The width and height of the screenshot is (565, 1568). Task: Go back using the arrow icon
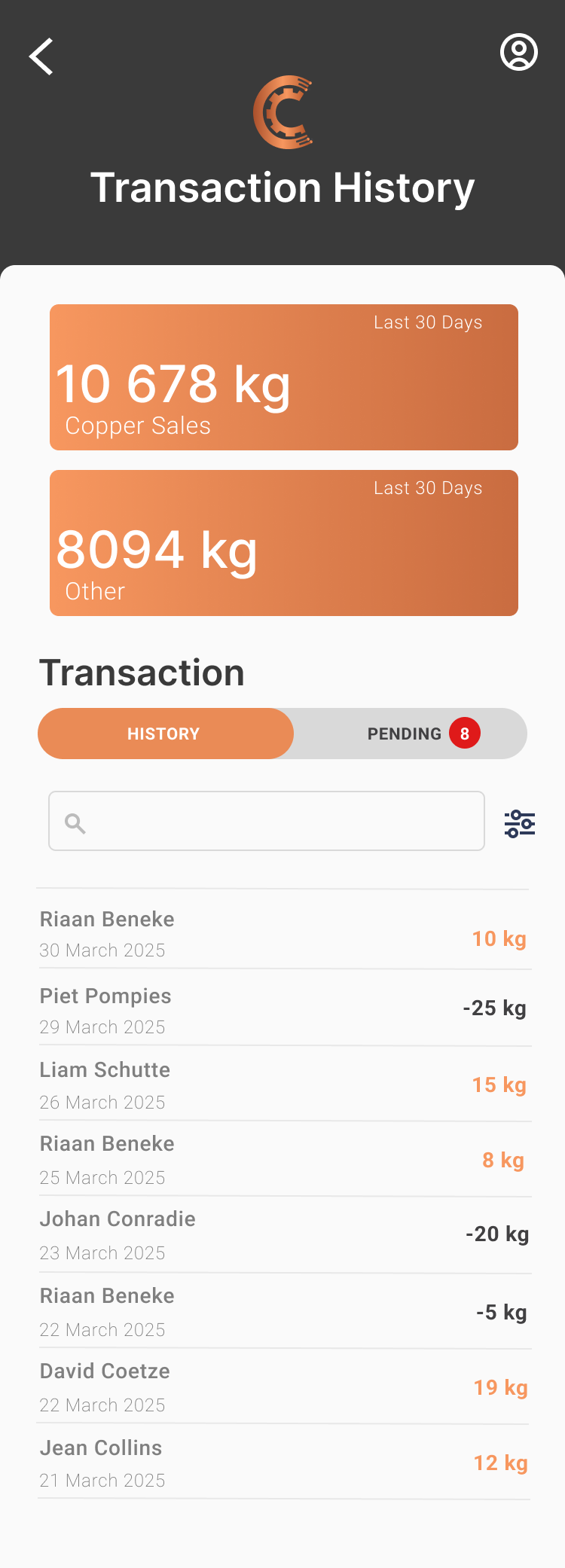click(x=41, y=56)
